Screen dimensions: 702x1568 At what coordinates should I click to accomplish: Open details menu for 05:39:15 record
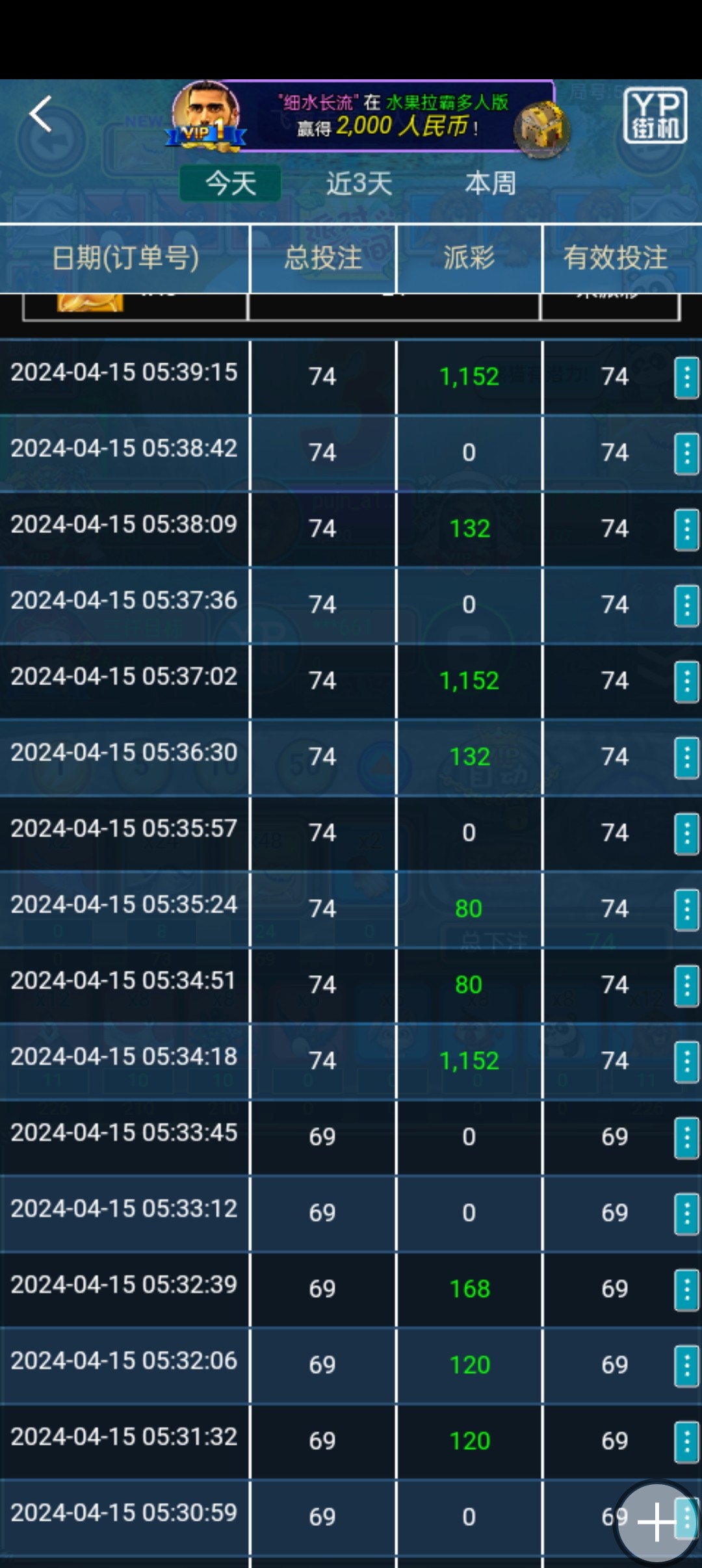click(686, 377)
